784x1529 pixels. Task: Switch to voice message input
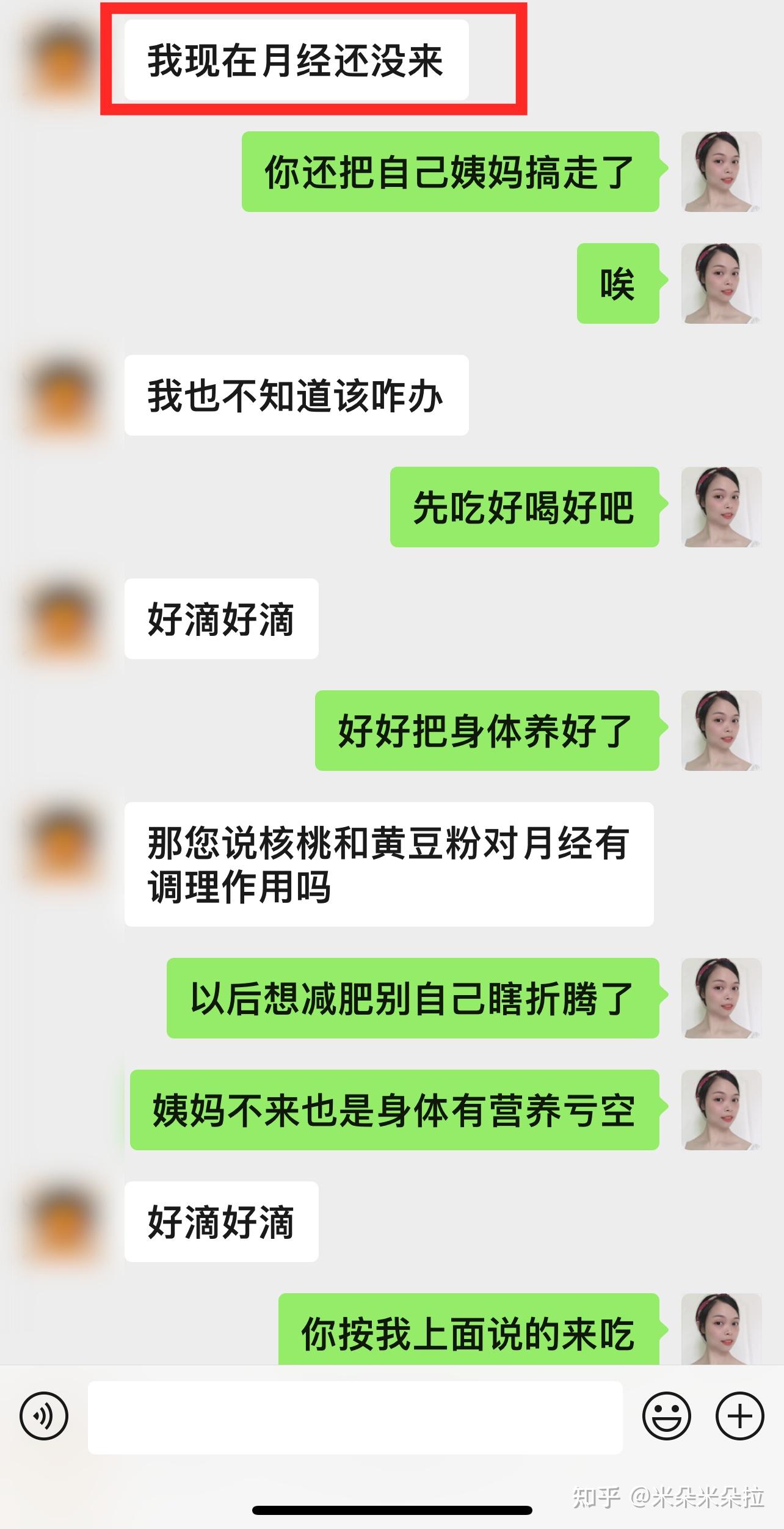point(44,1415)
